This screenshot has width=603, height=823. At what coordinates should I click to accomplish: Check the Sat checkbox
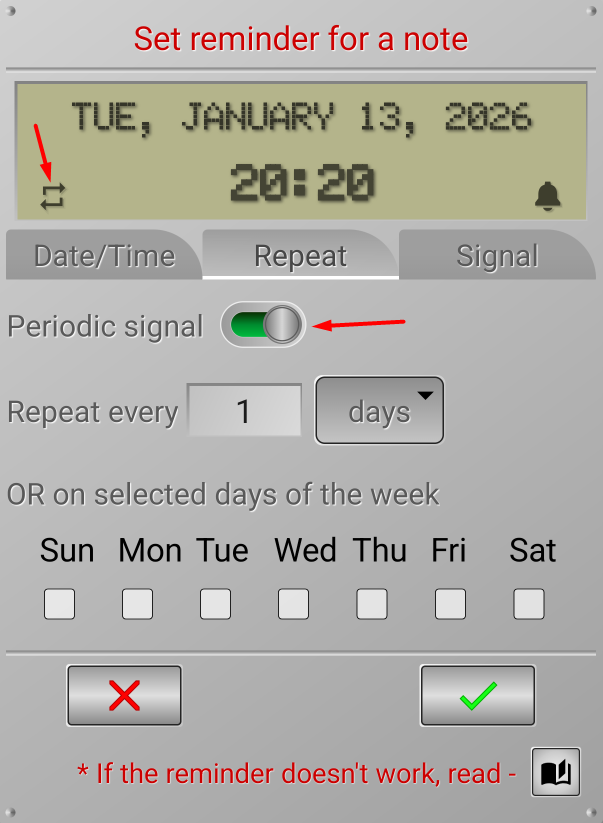(529, 604)
